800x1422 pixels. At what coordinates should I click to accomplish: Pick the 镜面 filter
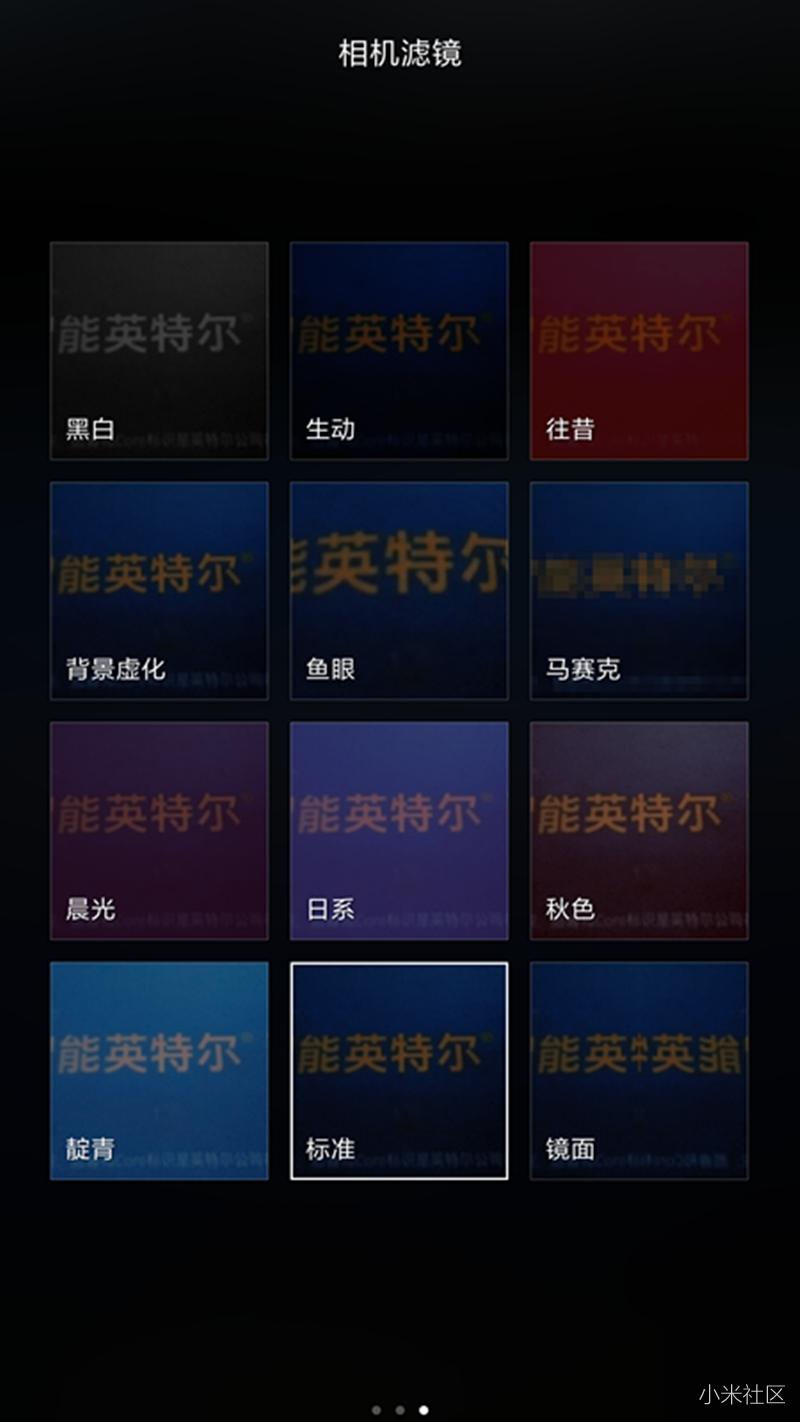pos(639,1071)
